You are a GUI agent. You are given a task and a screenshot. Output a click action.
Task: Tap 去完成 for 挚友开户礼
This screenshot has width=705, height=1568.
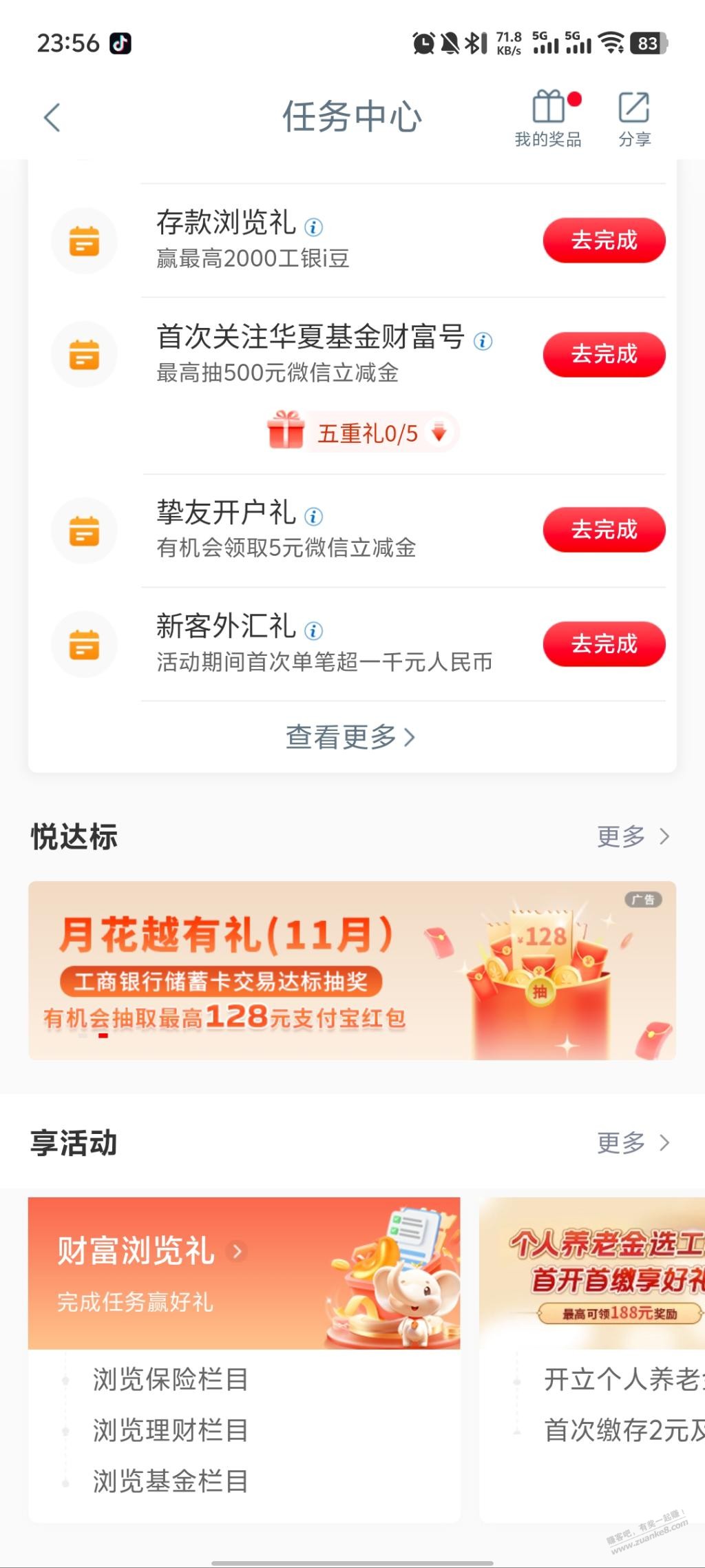coord(604,530)
